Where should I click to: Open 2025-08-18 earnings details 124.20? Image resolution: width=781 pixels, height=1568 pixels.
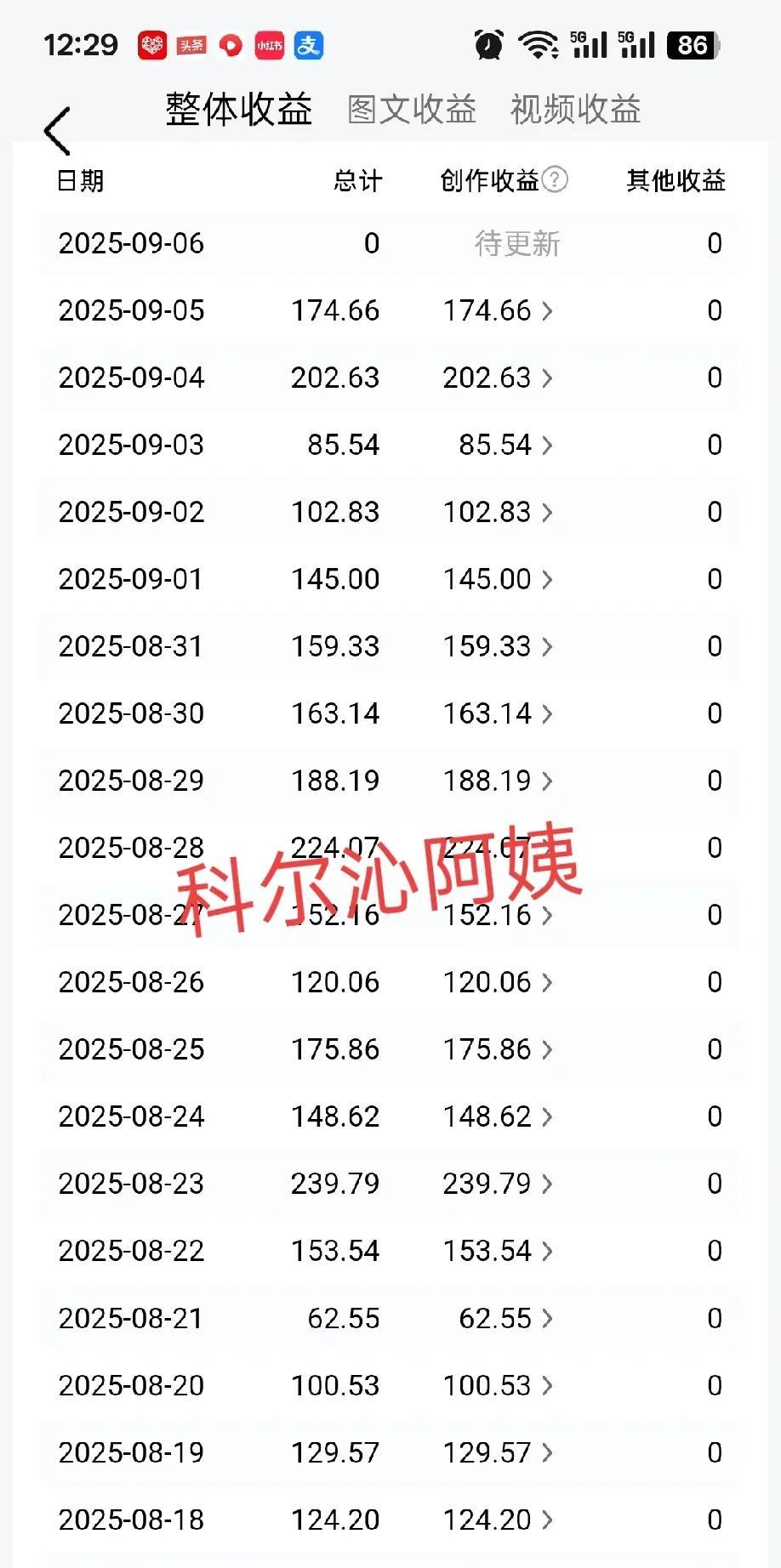coord(498,1520)
